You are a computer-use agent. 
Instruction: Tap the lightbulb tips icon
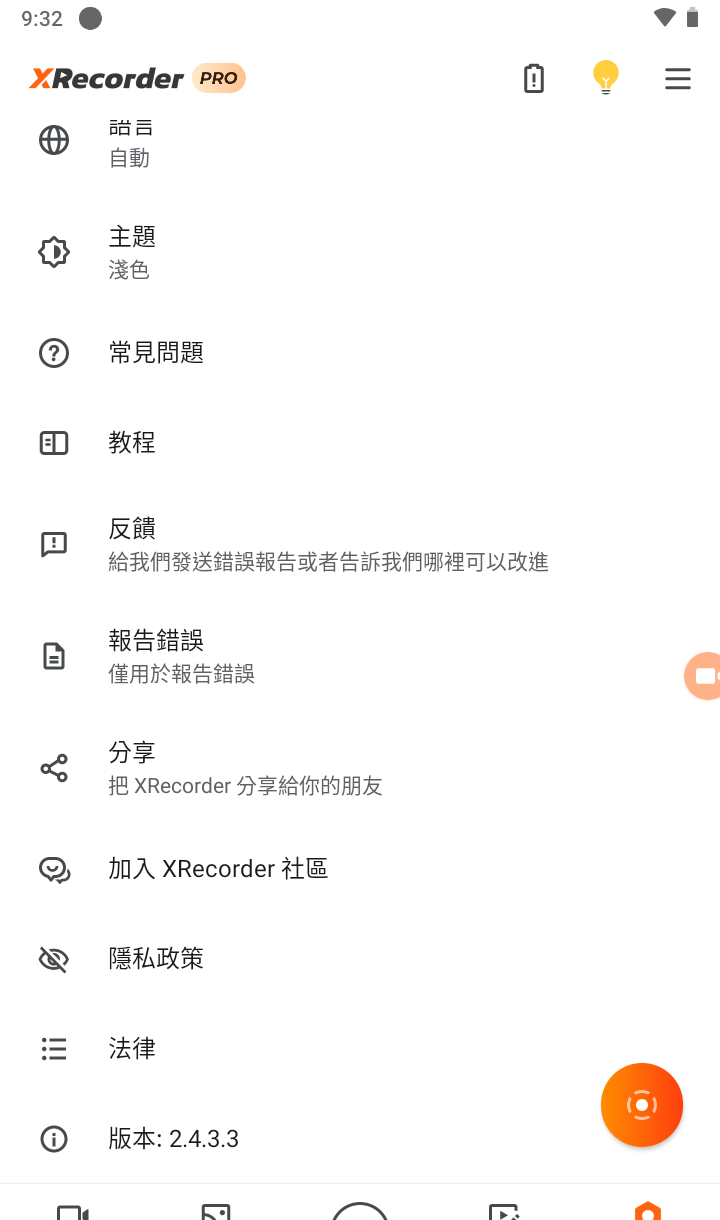(605, 77)
